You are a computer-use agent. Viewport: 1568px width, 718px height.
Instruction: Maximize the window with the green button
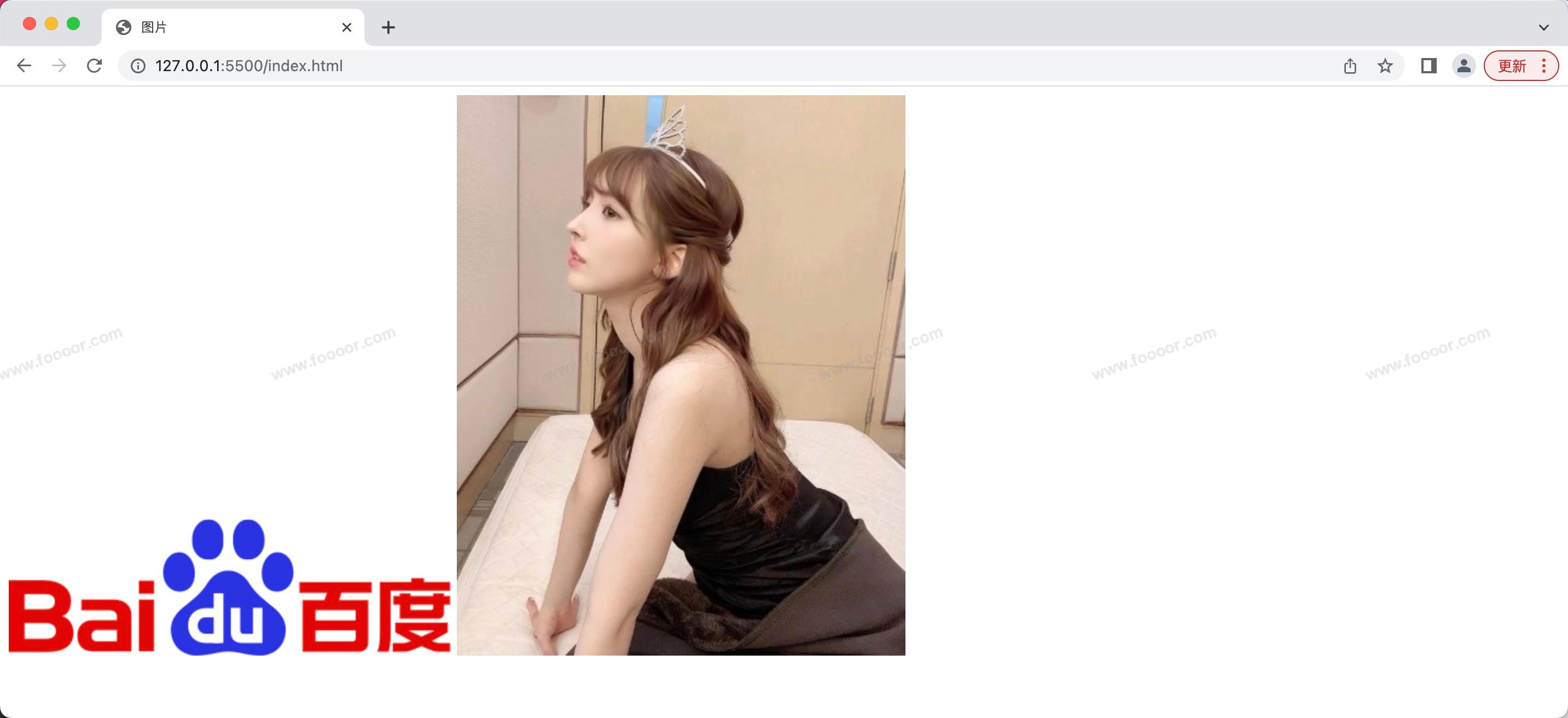73,24
